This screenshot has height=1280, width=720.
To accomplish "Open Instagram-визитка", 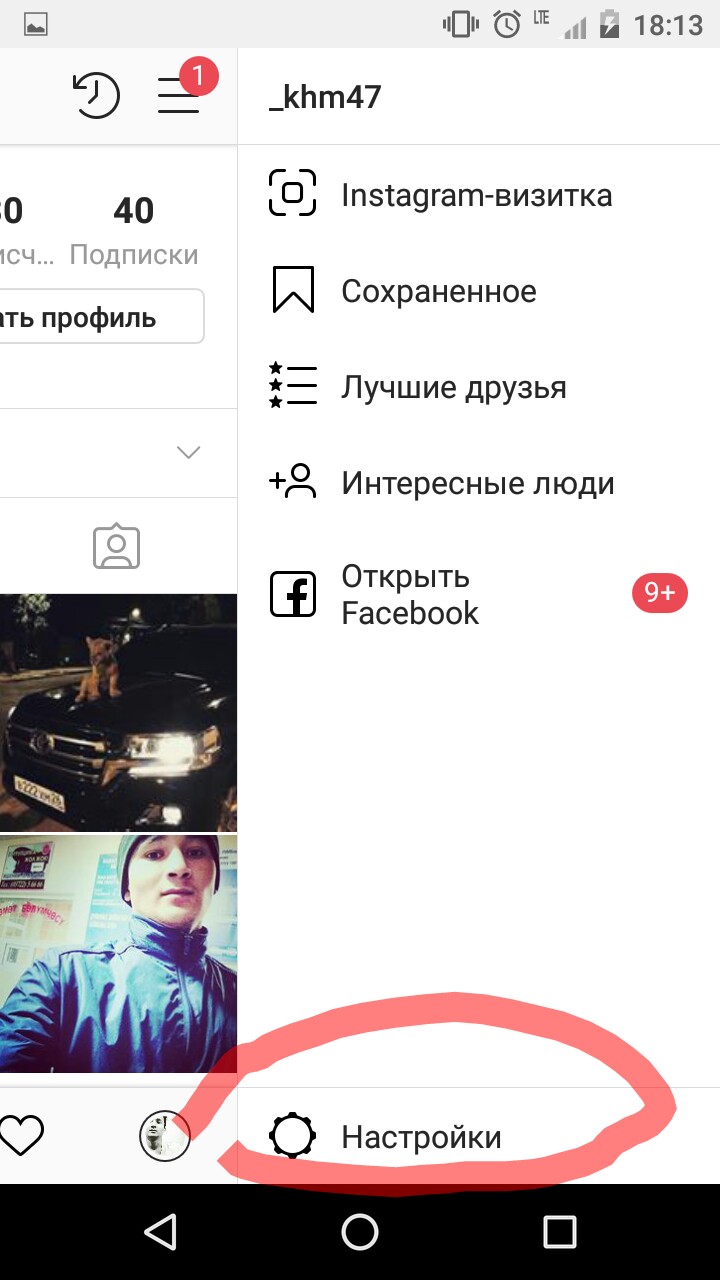I will tap(476, 194).
